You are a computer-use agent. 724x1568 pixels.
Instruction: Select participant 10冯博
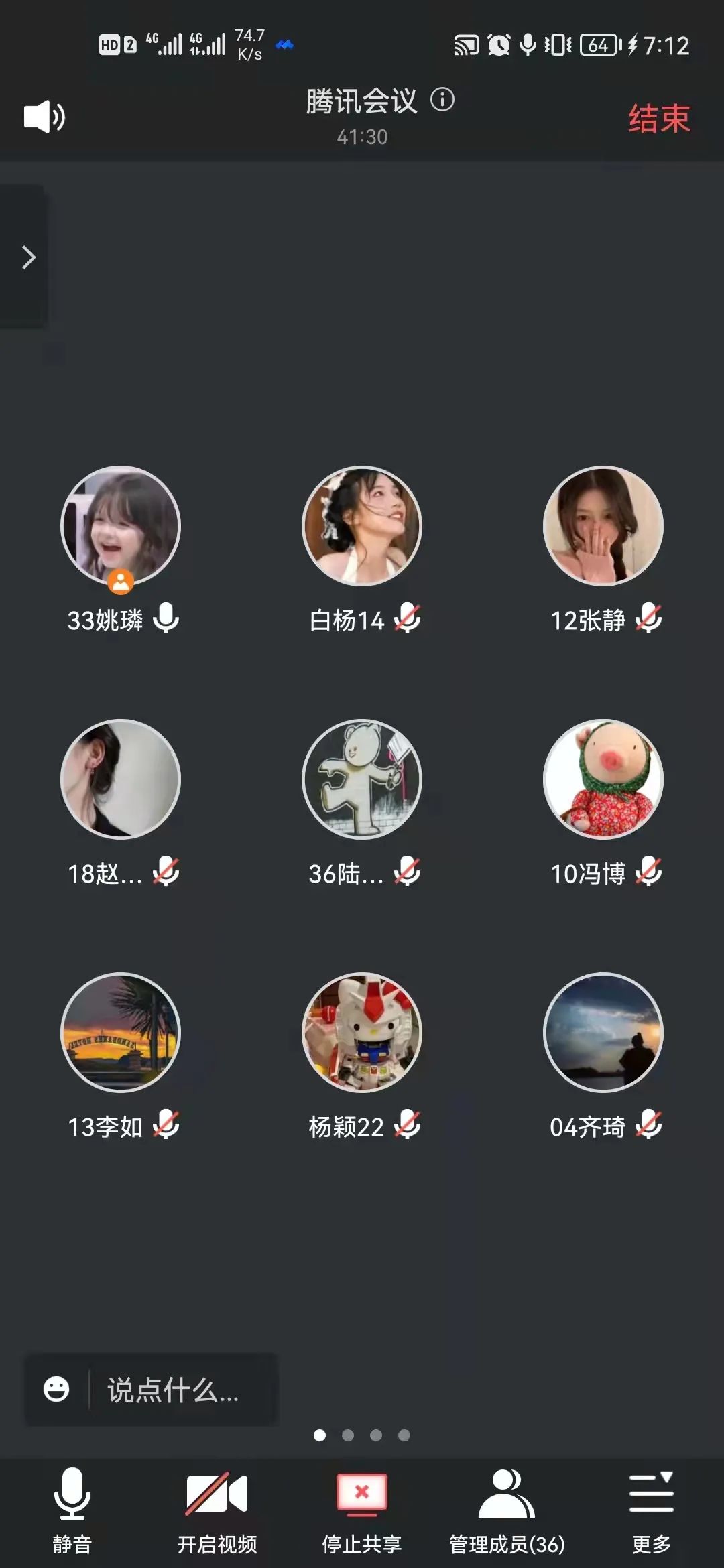pos(603,779)
